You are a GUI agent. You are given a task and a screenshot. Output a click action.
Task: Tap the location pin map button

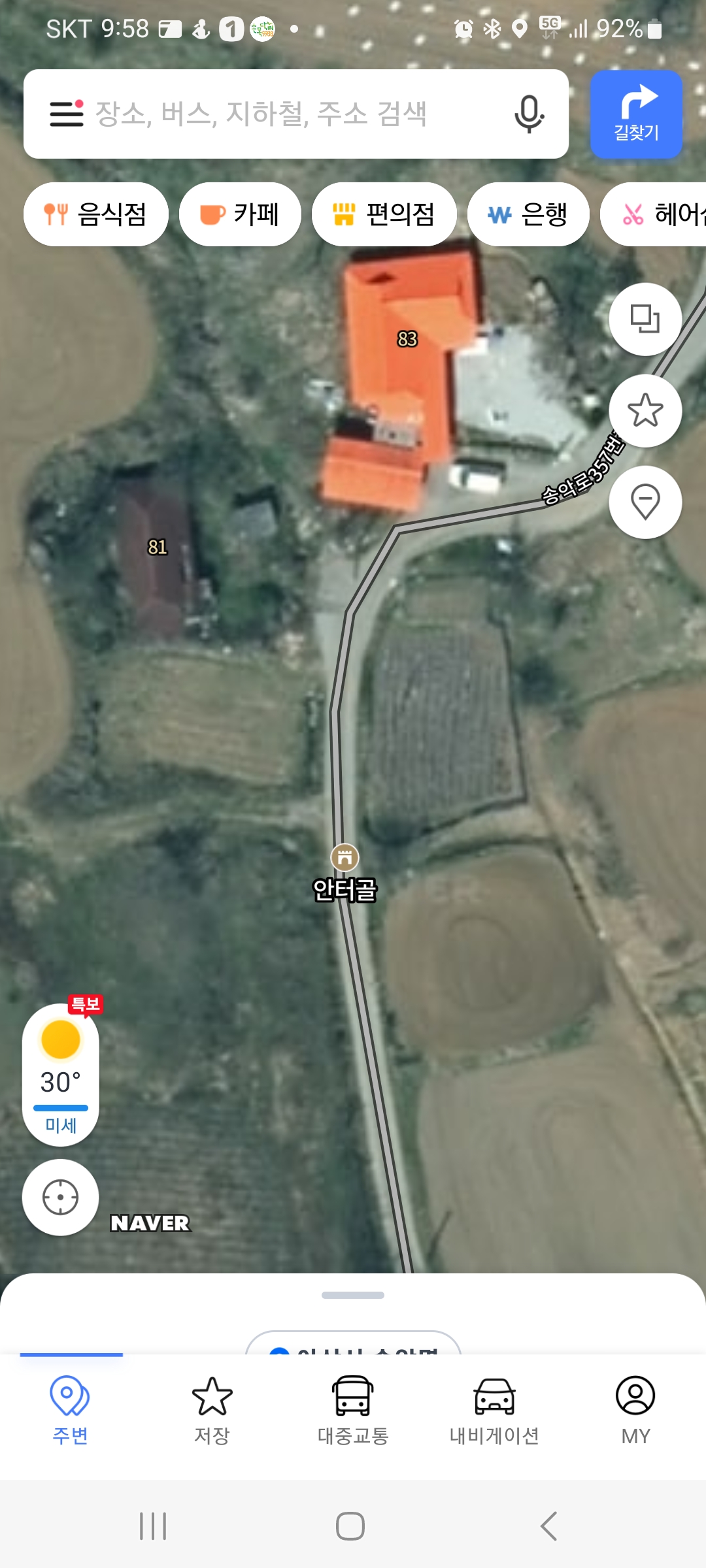[645, 502]
